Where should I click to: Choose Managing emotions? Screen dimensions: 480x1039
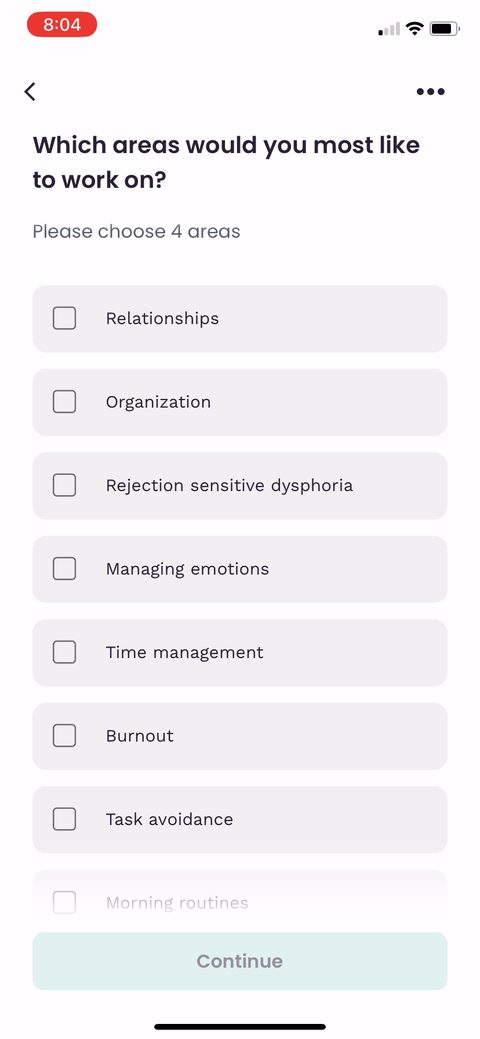click(x=64, y=569)
